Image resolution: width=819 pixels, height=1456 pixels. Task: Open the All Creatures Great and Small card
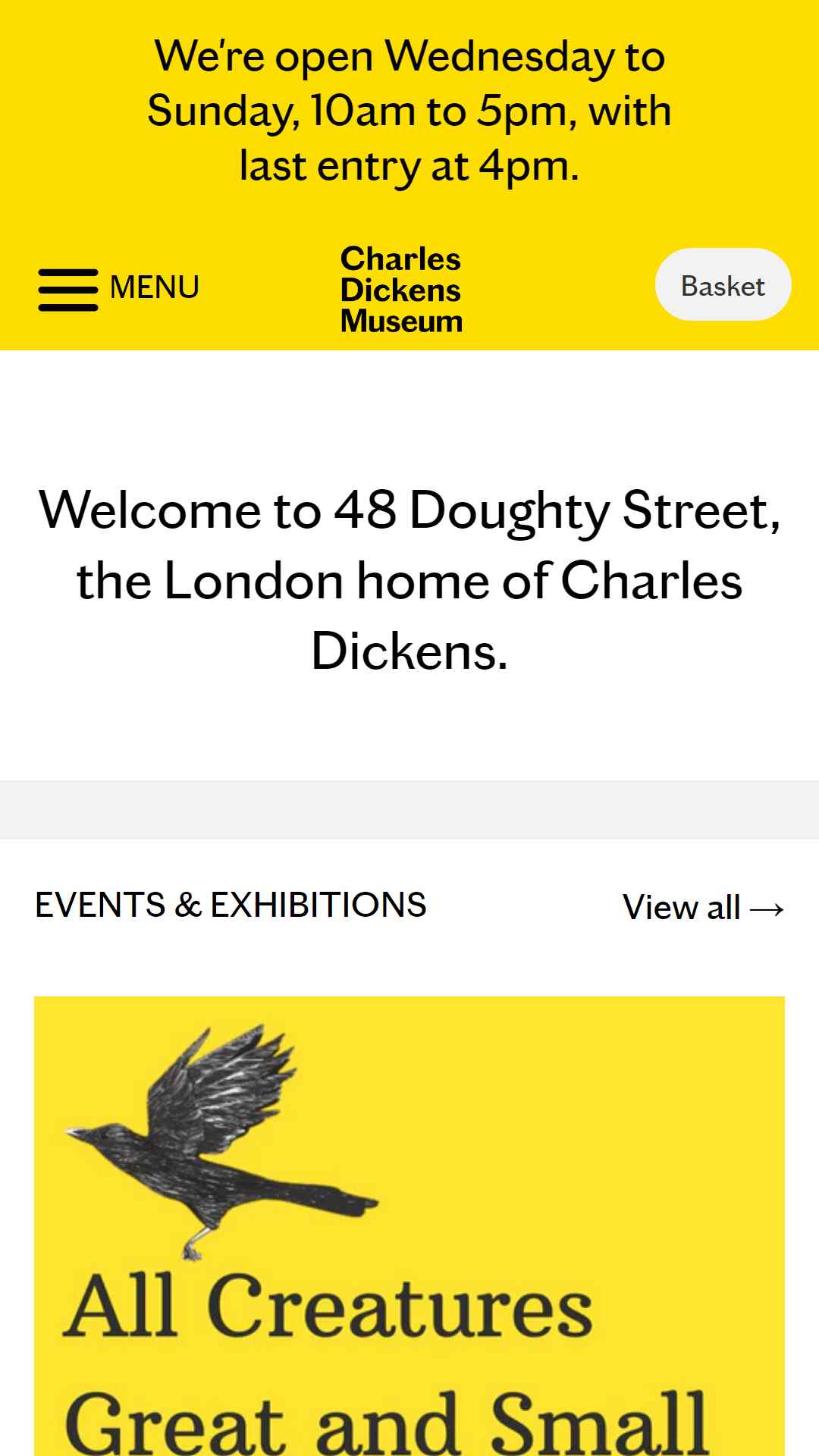pyautogui.click(x=409, y=1225)
